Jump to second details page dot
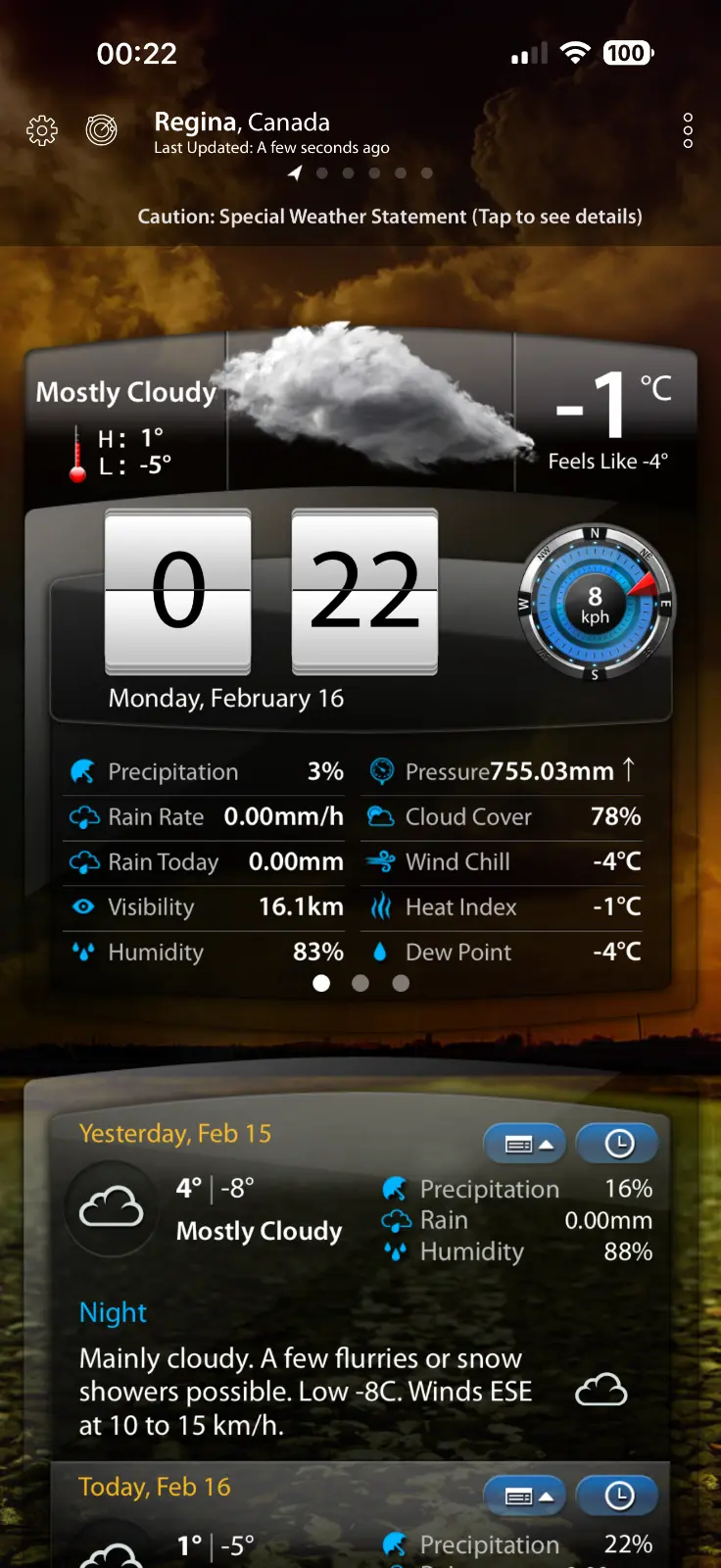Image resolution: width=721 pixels, height=1568 pixels. tap(360, 983)
